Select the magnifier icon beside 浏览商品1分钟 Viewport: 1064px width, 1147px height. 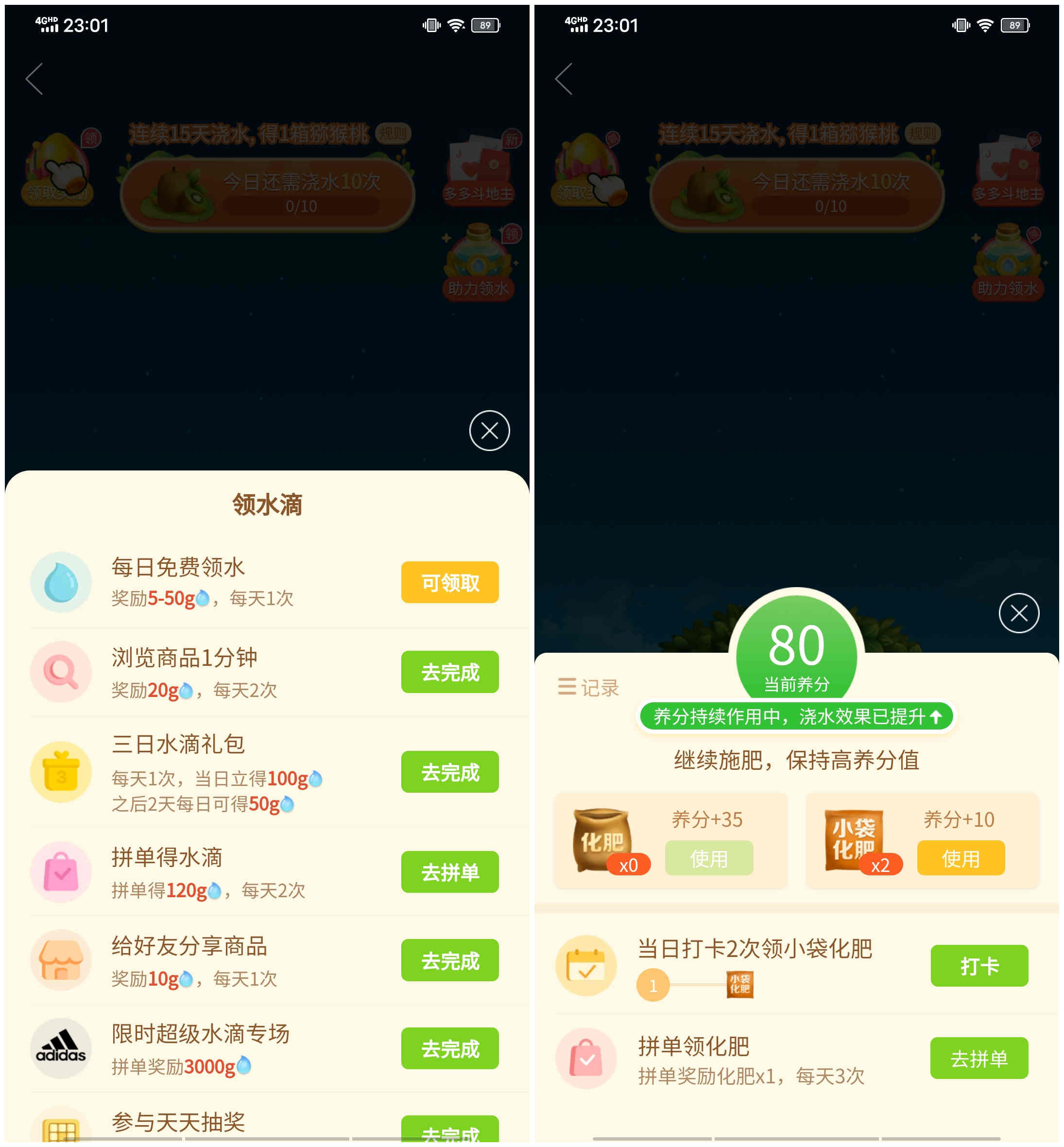61,671
